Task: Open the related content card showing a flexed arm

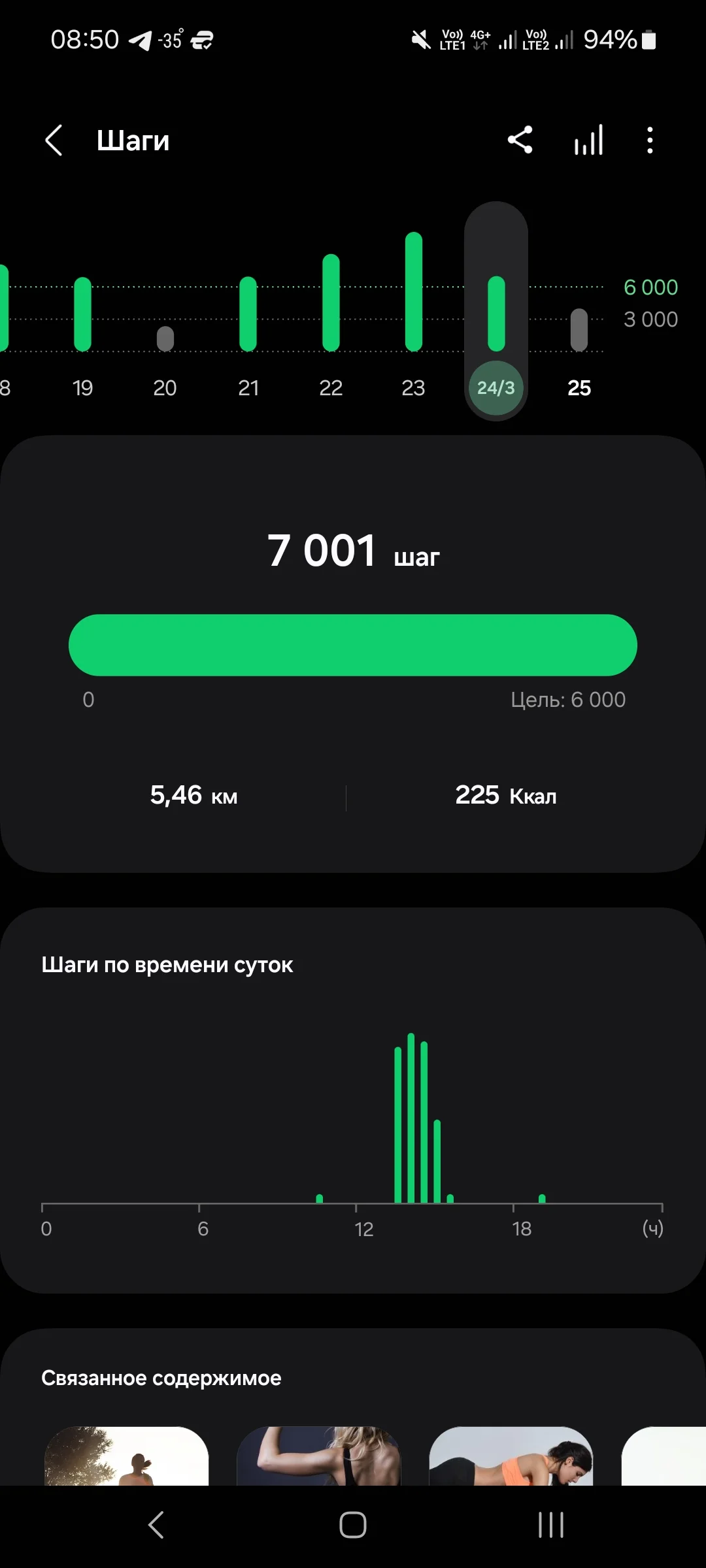Action: click(318, 1456)
